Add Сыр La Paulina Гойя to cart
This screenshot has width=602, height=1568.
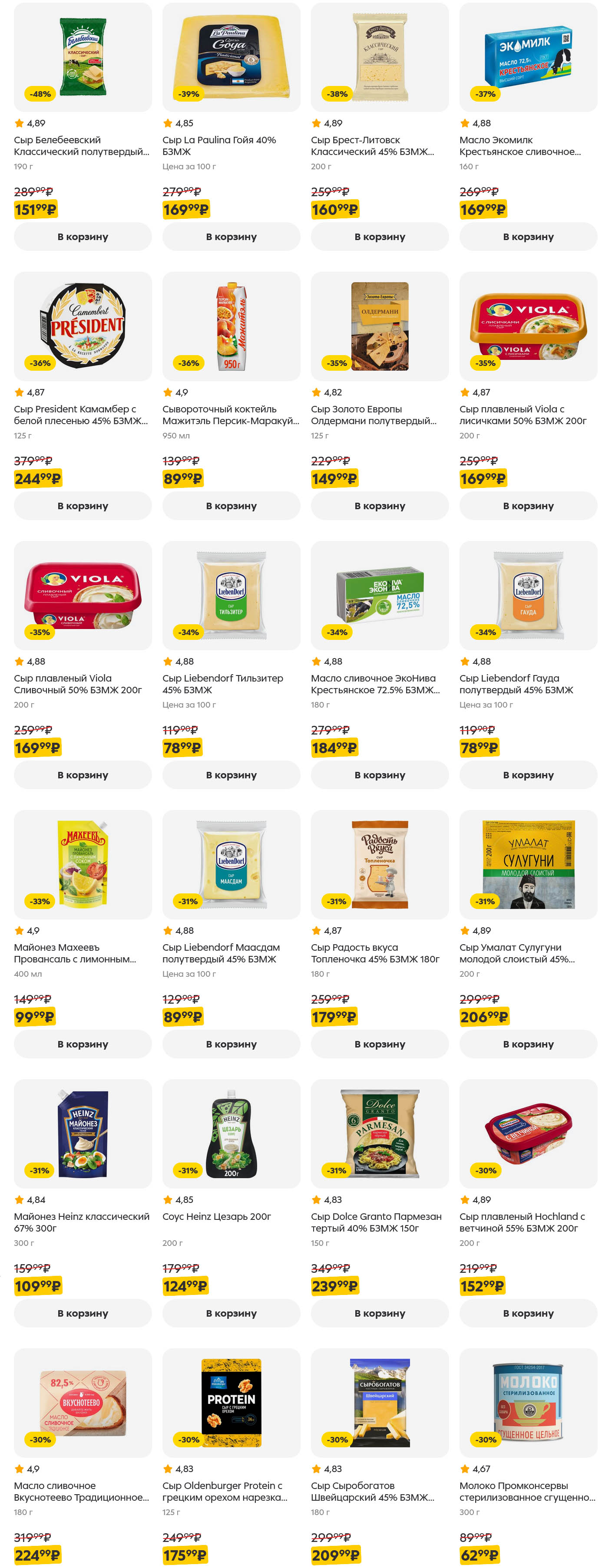[231, 237]
